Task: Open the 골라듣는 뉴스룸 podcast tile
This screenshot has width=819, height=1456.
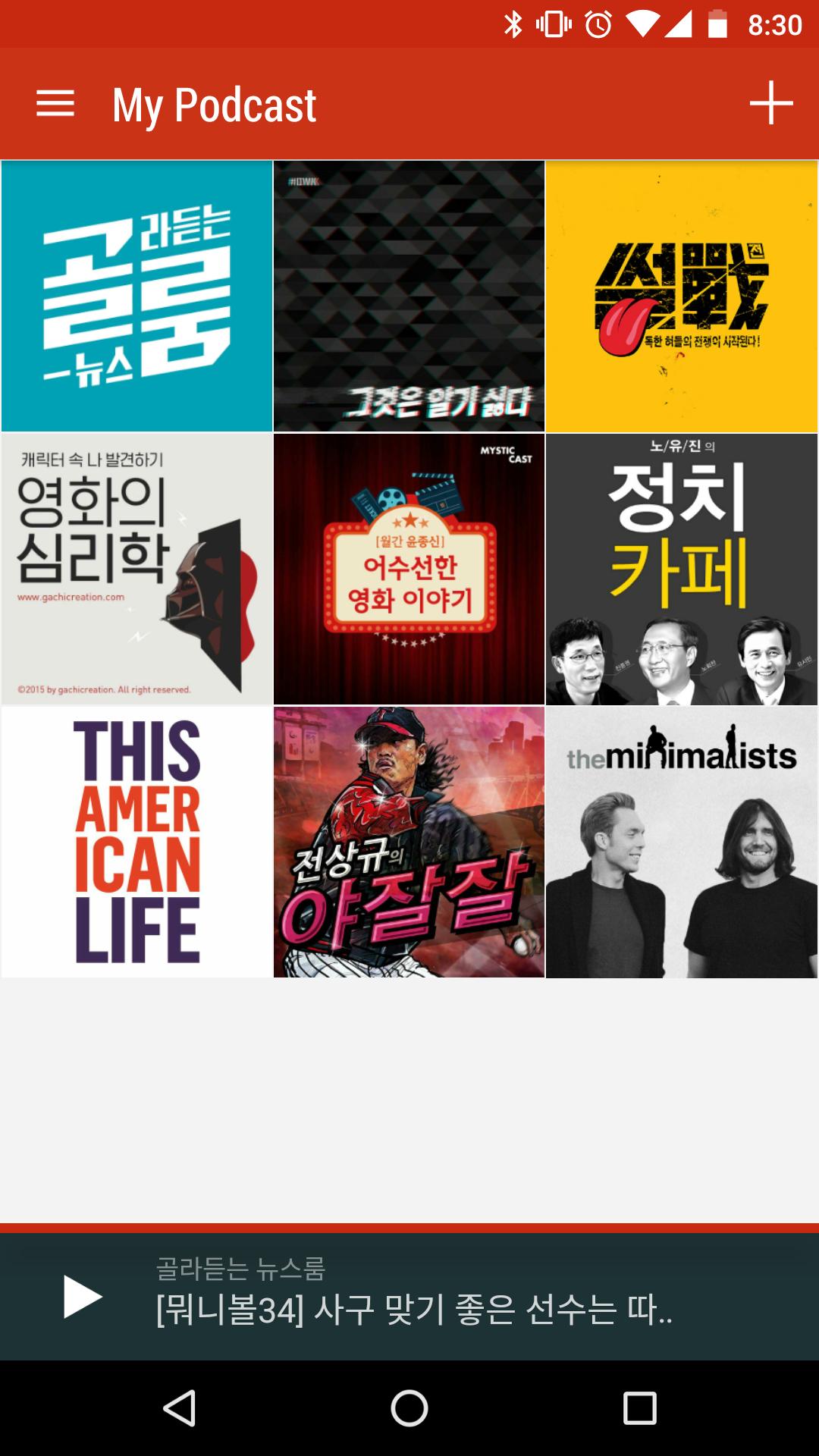Action: 136,296
